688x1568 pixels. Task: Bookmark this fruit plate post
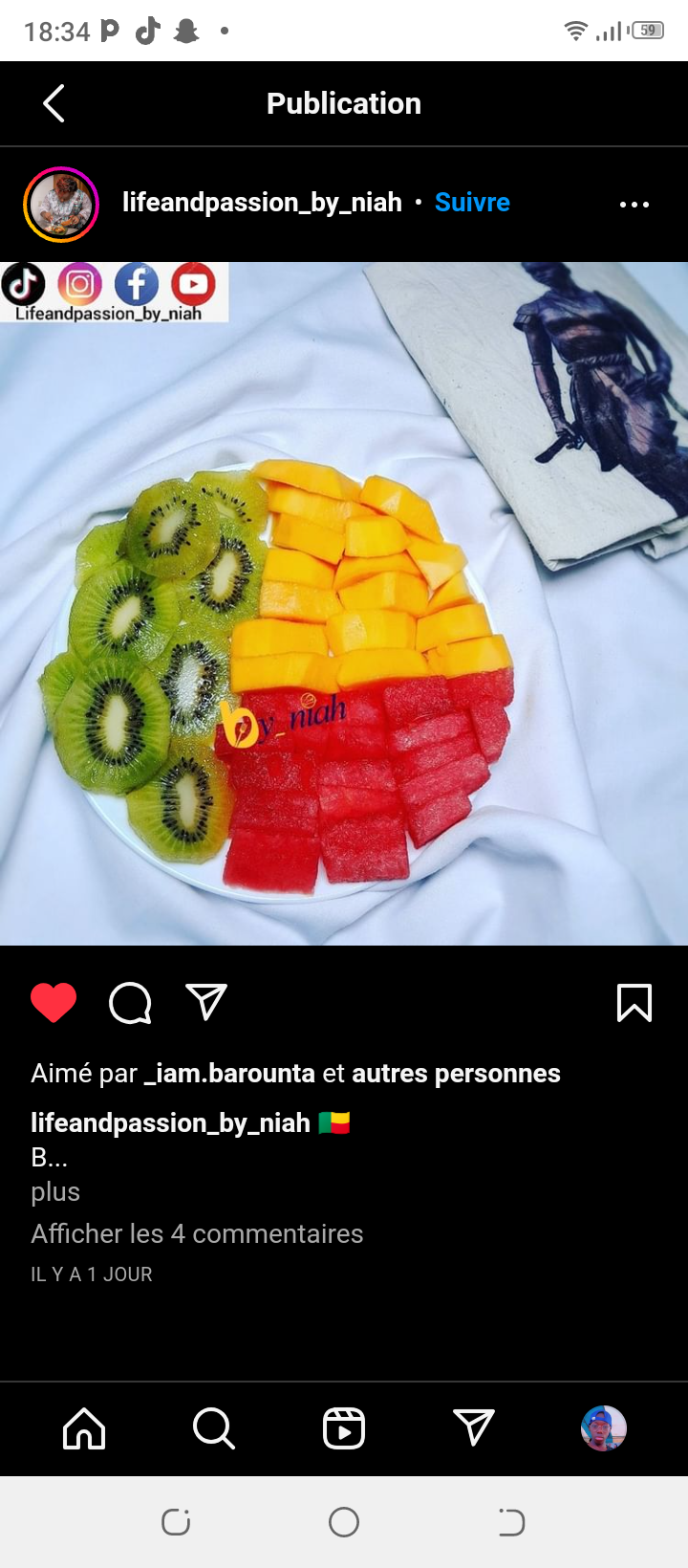(x=634, y=1003)
